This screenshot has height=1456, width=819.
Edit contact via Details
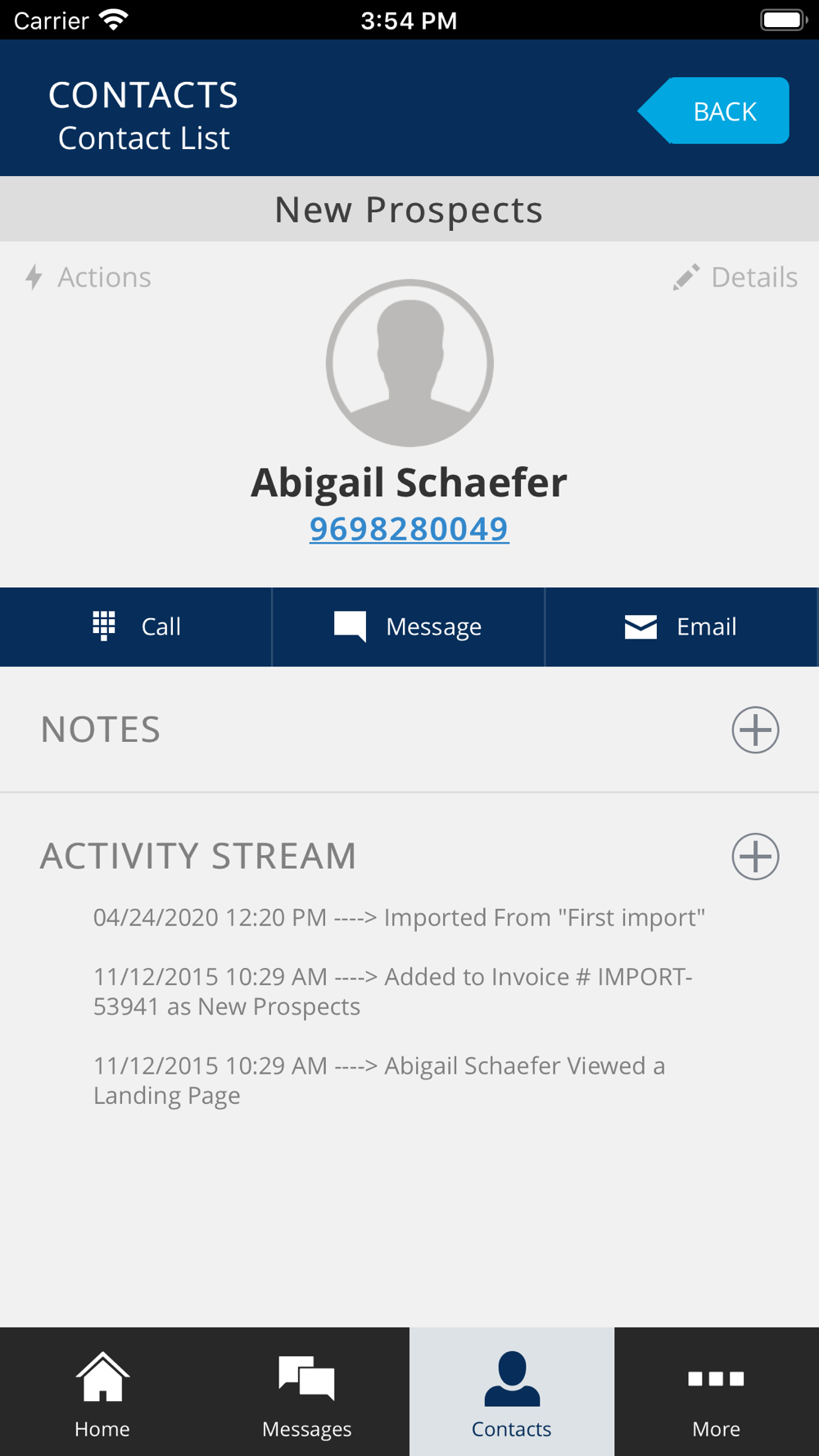(x=735, y=277)
